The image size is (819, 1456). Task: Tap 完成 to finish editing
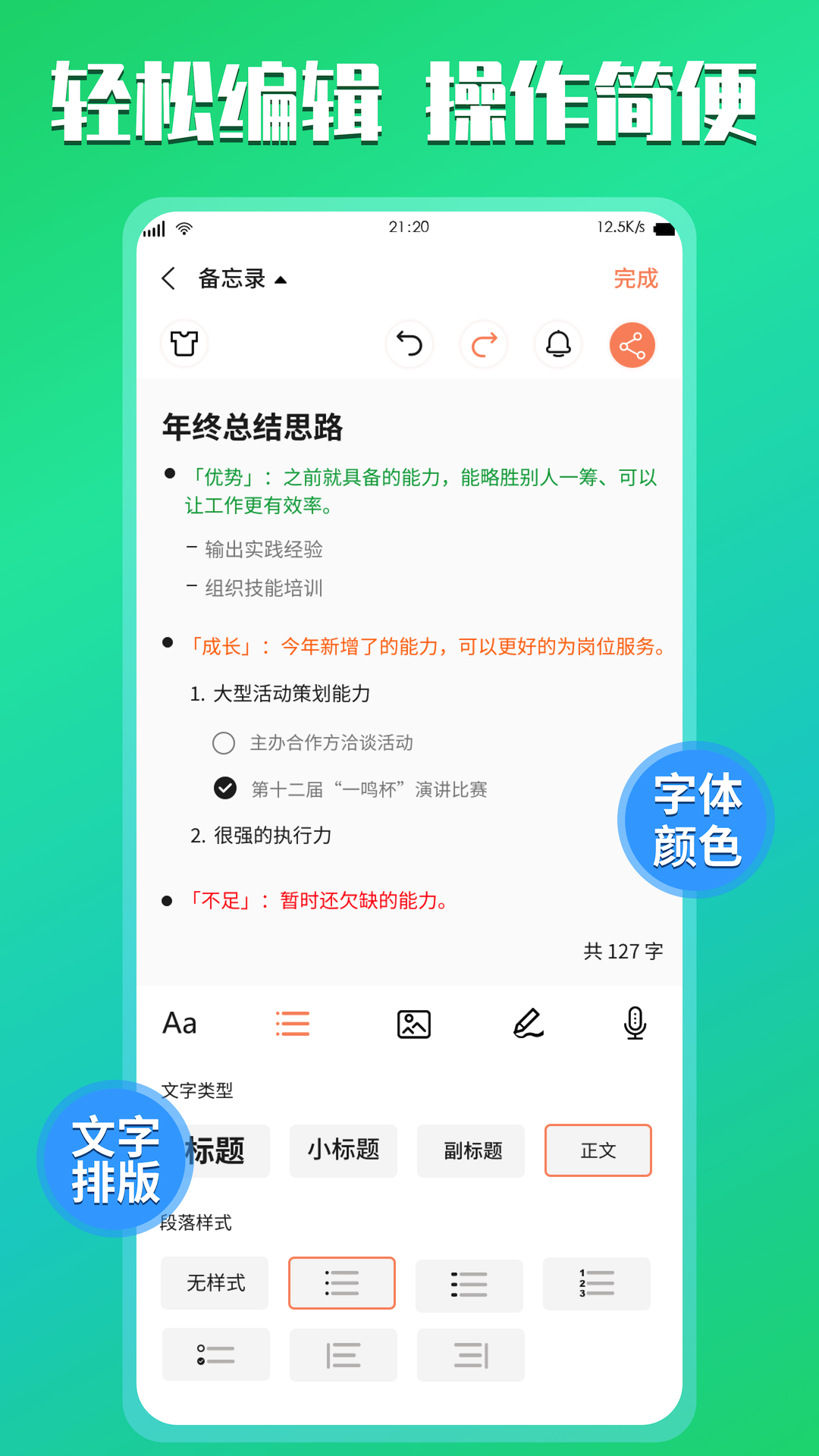[x=636, y=279]
